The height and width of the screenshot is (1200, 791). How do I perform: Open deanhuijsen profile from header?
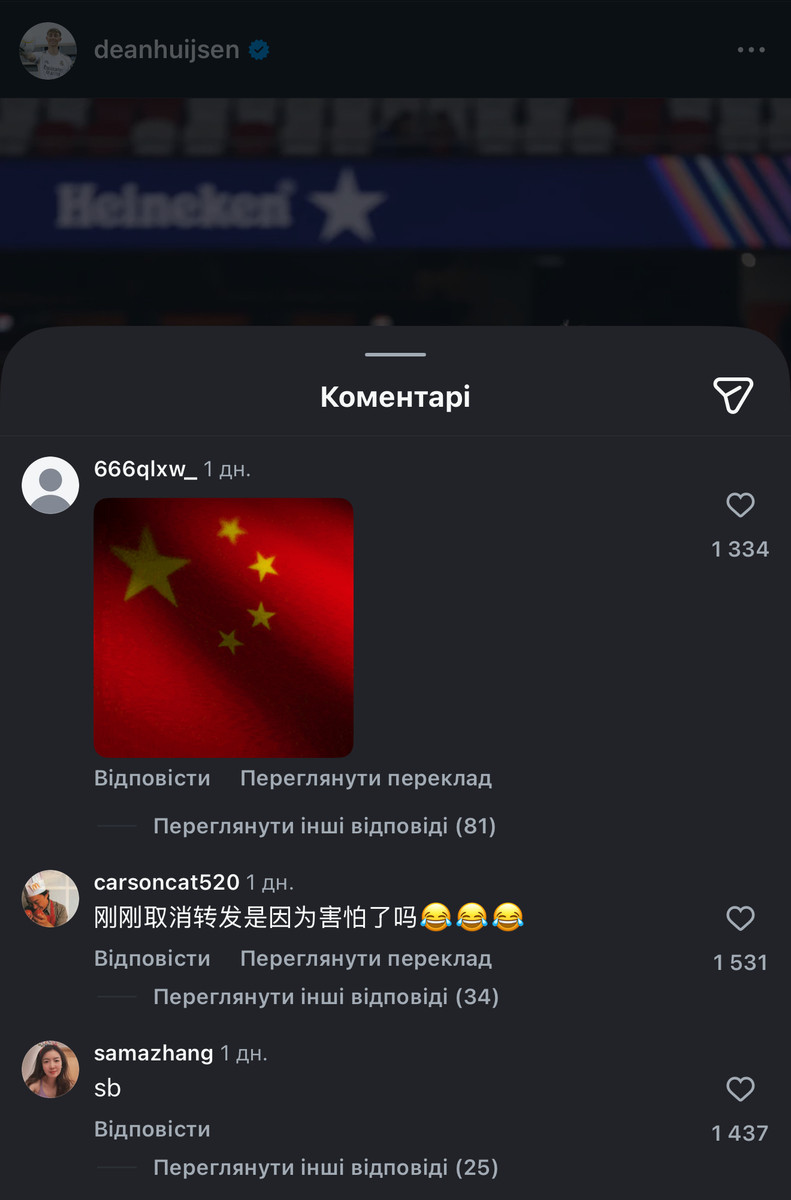point(166,50)
